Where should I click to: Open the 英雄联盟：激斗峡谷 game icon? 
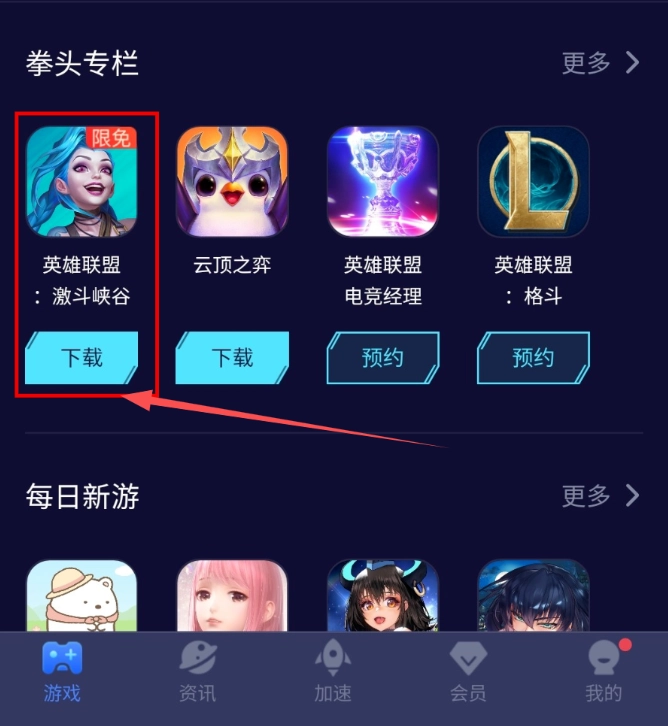point(82,181)
